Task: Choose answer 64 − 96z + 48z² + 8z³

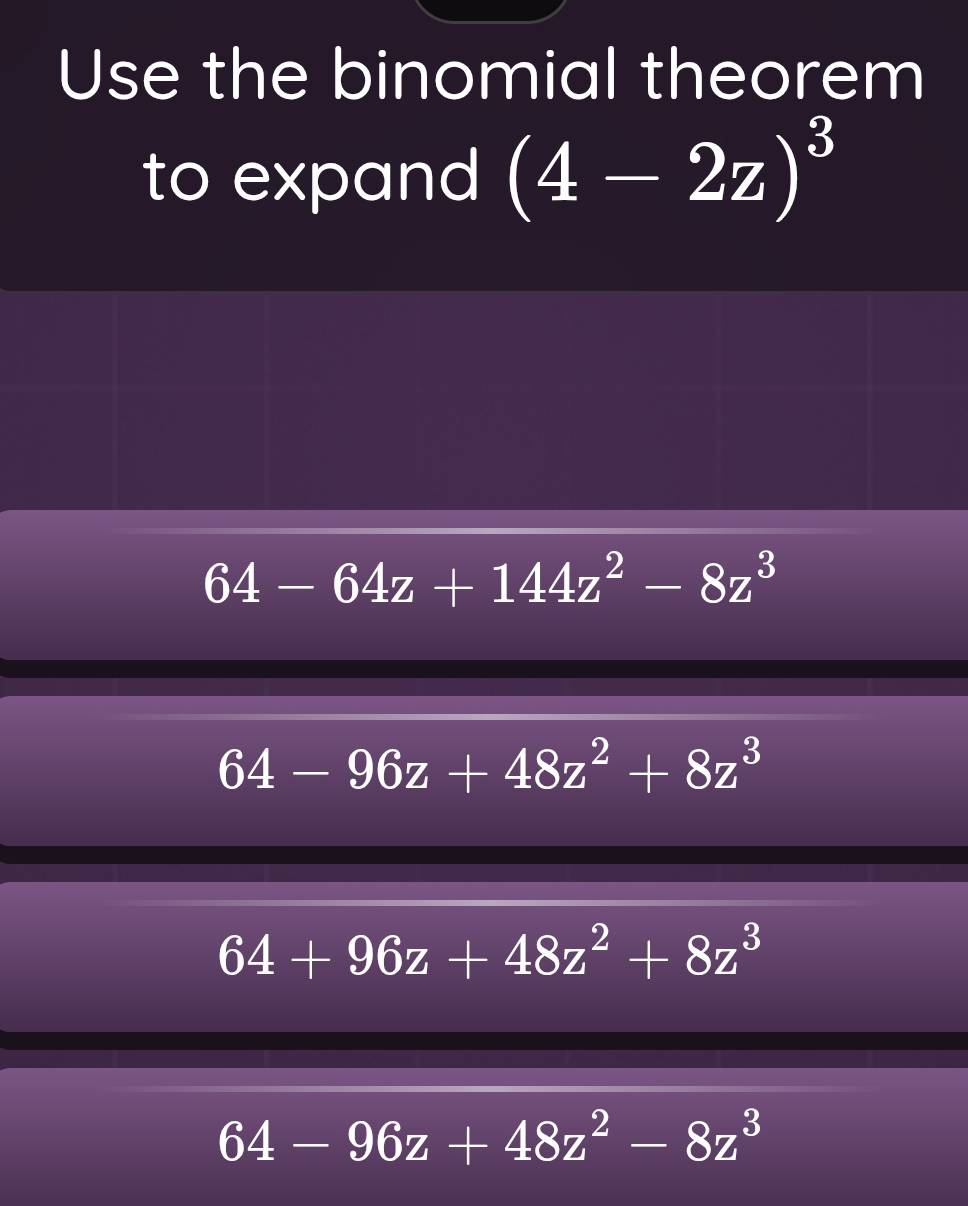Action: (484, 771)
